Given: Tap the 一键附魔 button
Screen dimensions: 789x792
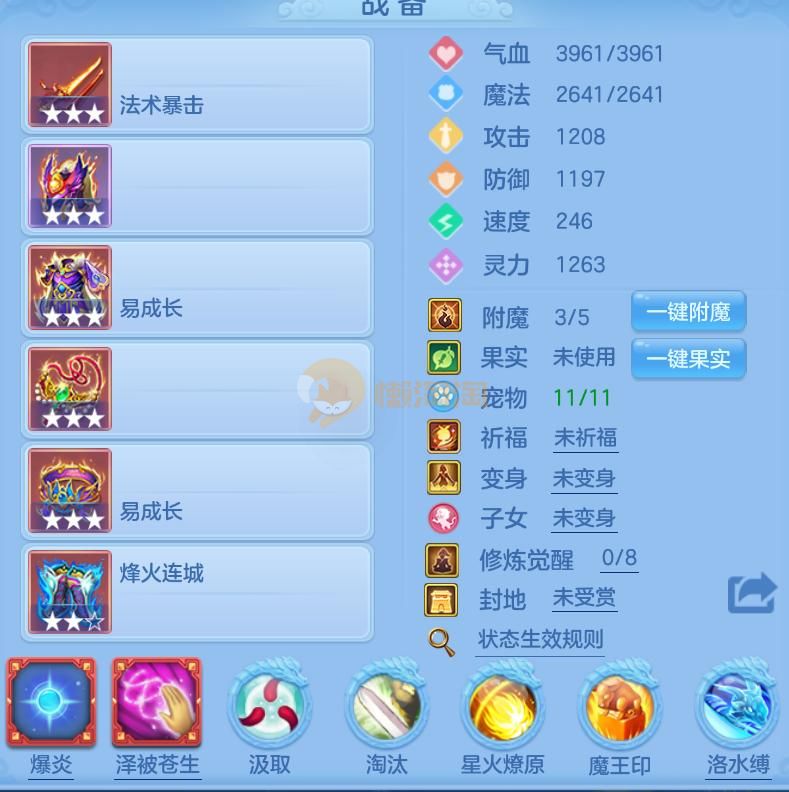Looking at the screenshot, I should click(688, 313).
